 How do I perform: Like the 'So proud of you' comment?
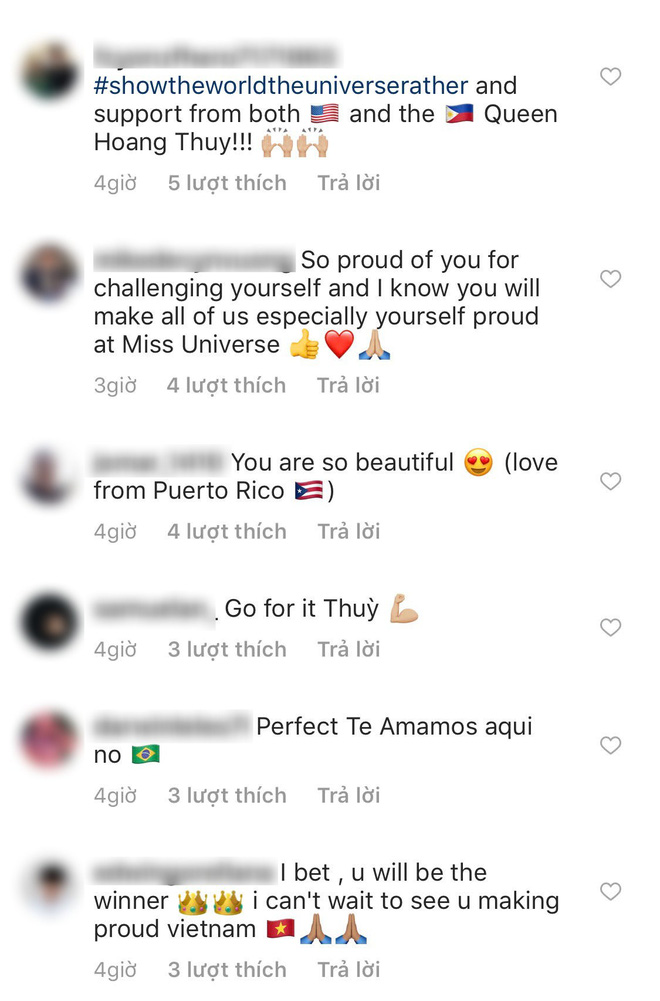point(610,279)
